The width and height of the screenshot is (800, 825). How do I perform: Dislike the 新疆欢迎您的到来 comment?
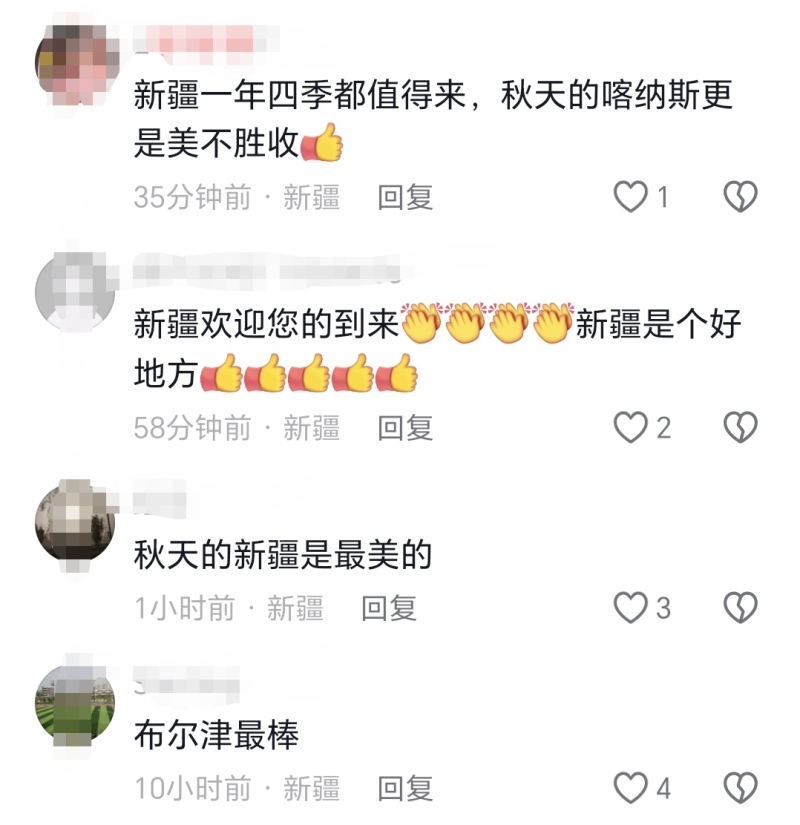740,428
